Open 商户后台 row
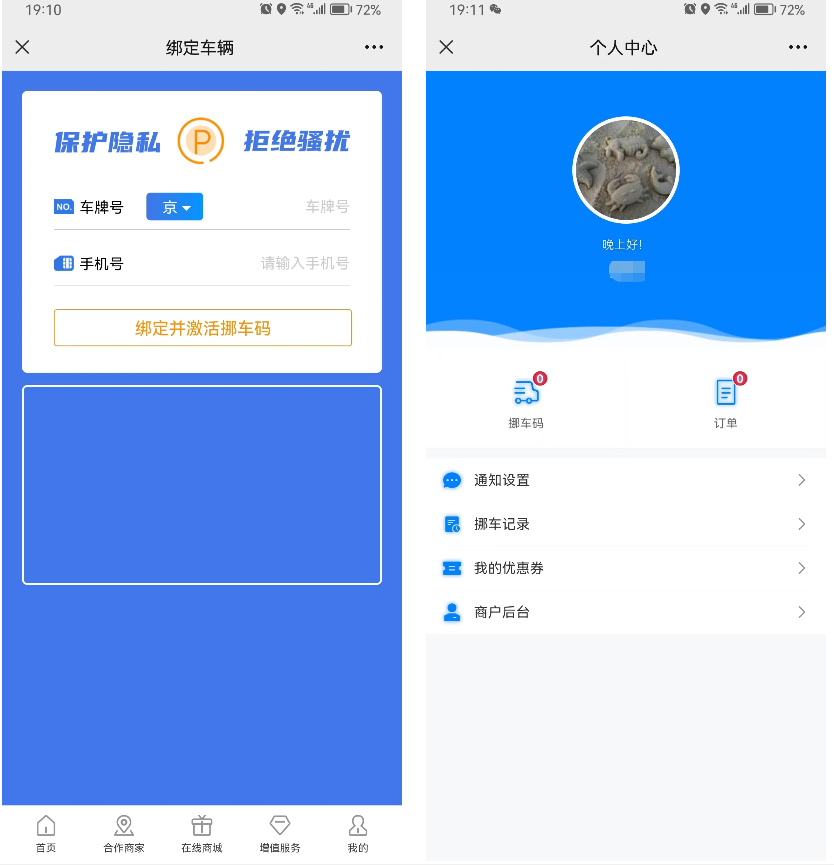The image size is (834, 865). tap(626, 612)
